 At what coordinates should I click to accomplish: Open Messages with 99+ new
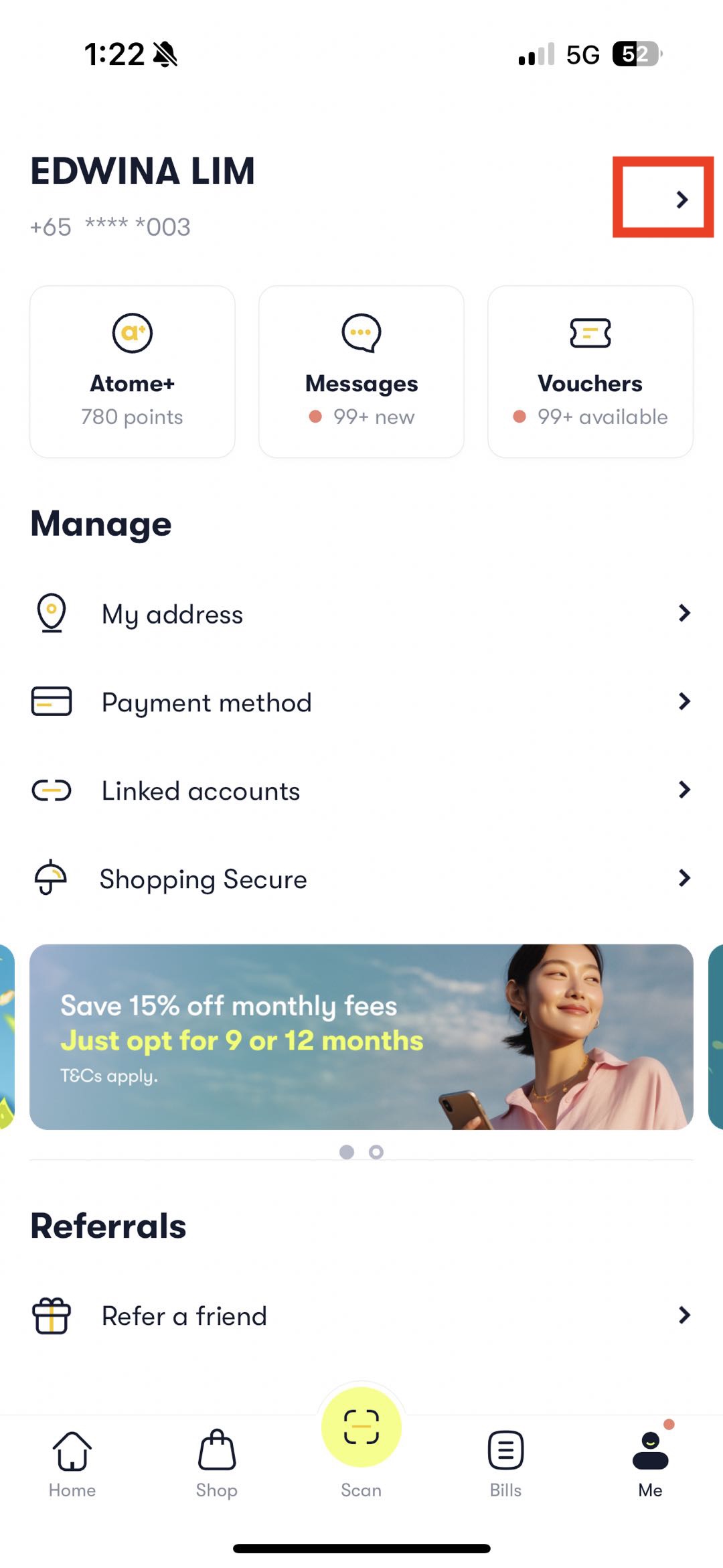click(x=361, y=372)
